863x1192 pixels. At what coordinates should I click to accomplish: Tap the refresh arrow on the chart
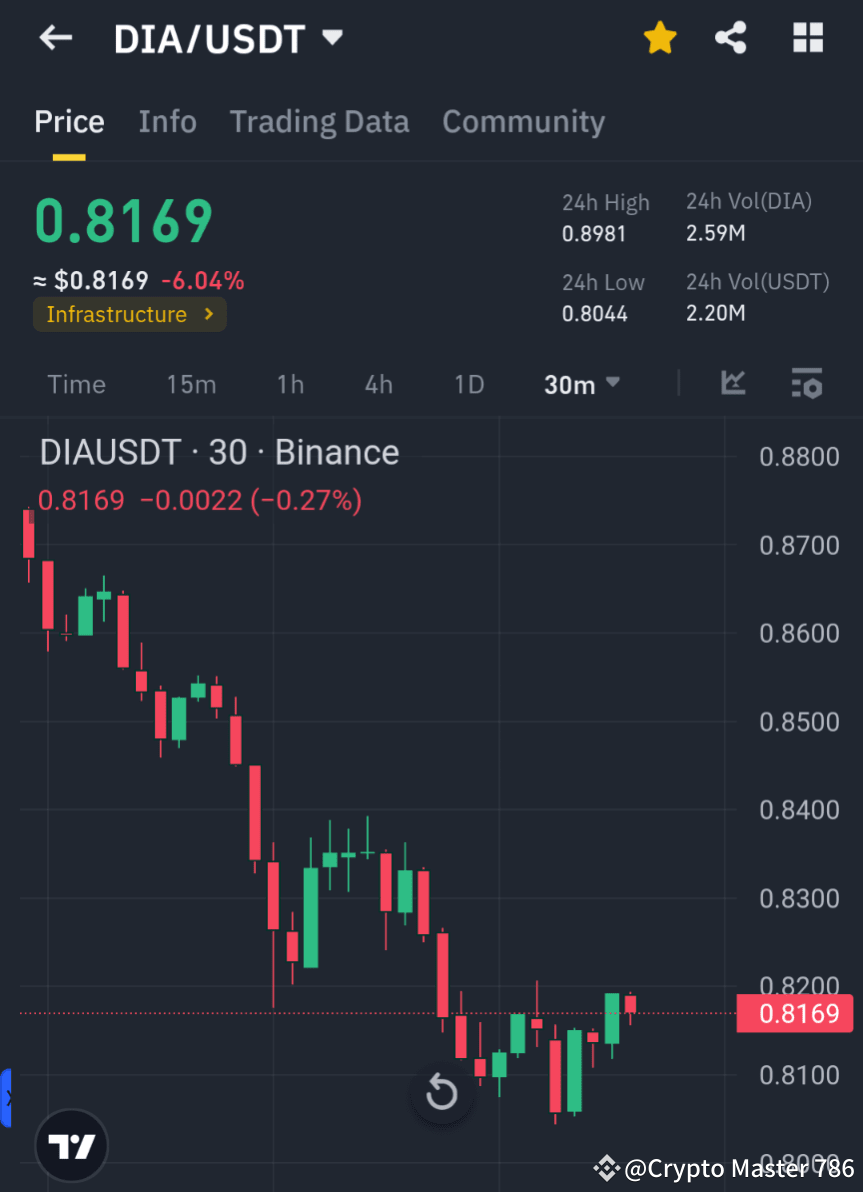pos(442,1094)
